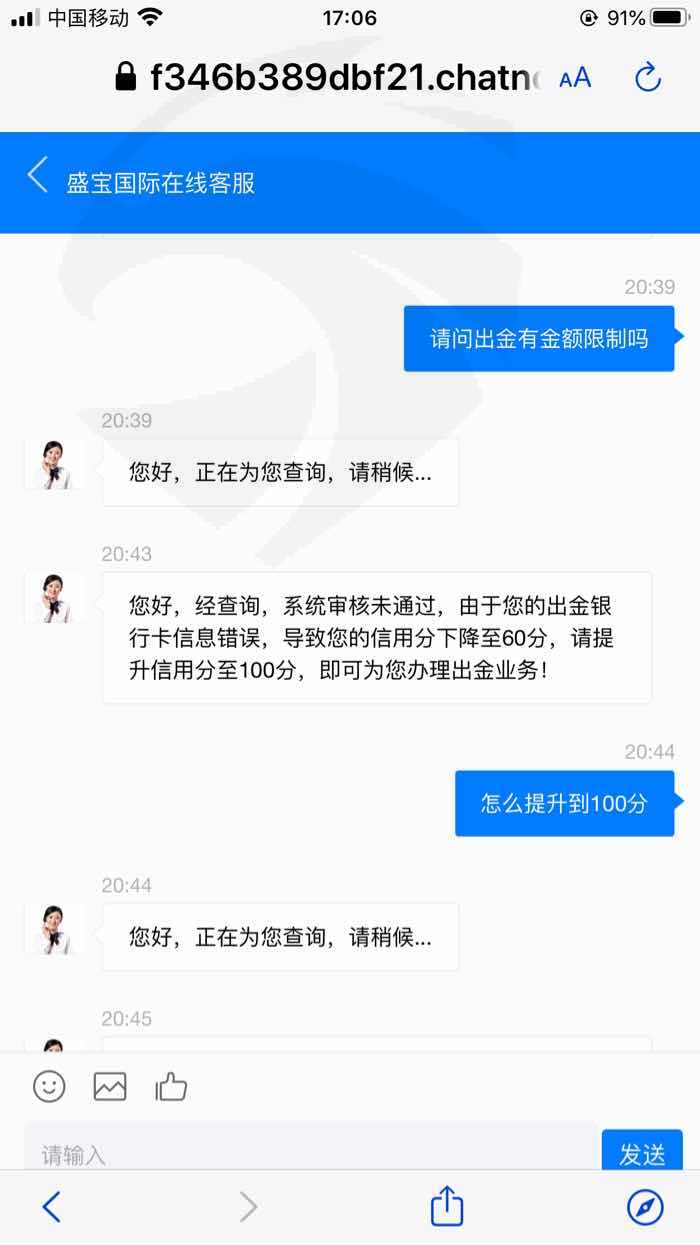
Task: Attach an image to the chat
Action: pos(110,1086)
